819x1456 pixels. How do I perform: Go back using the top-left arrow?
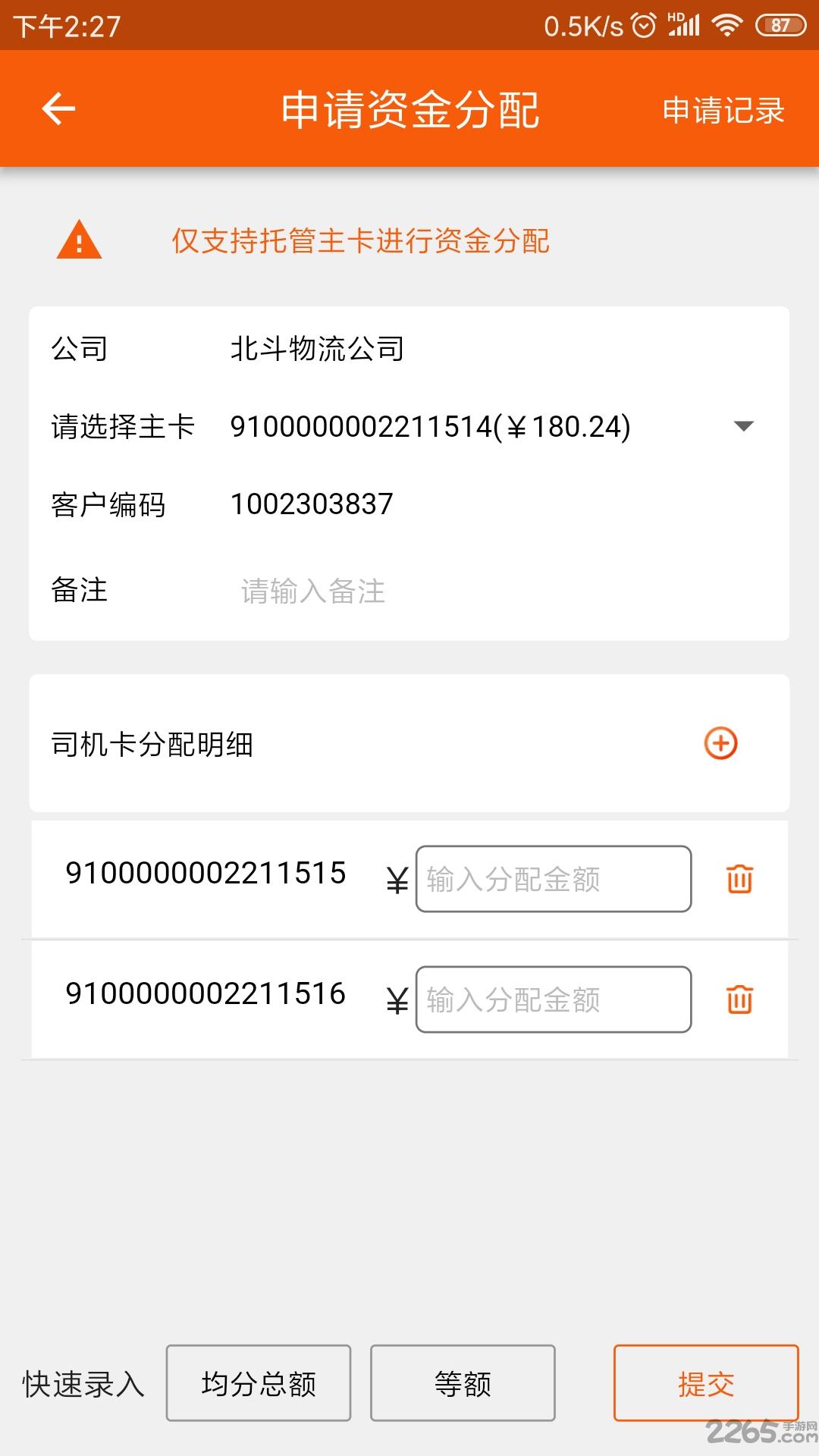[x=58, y=108]
